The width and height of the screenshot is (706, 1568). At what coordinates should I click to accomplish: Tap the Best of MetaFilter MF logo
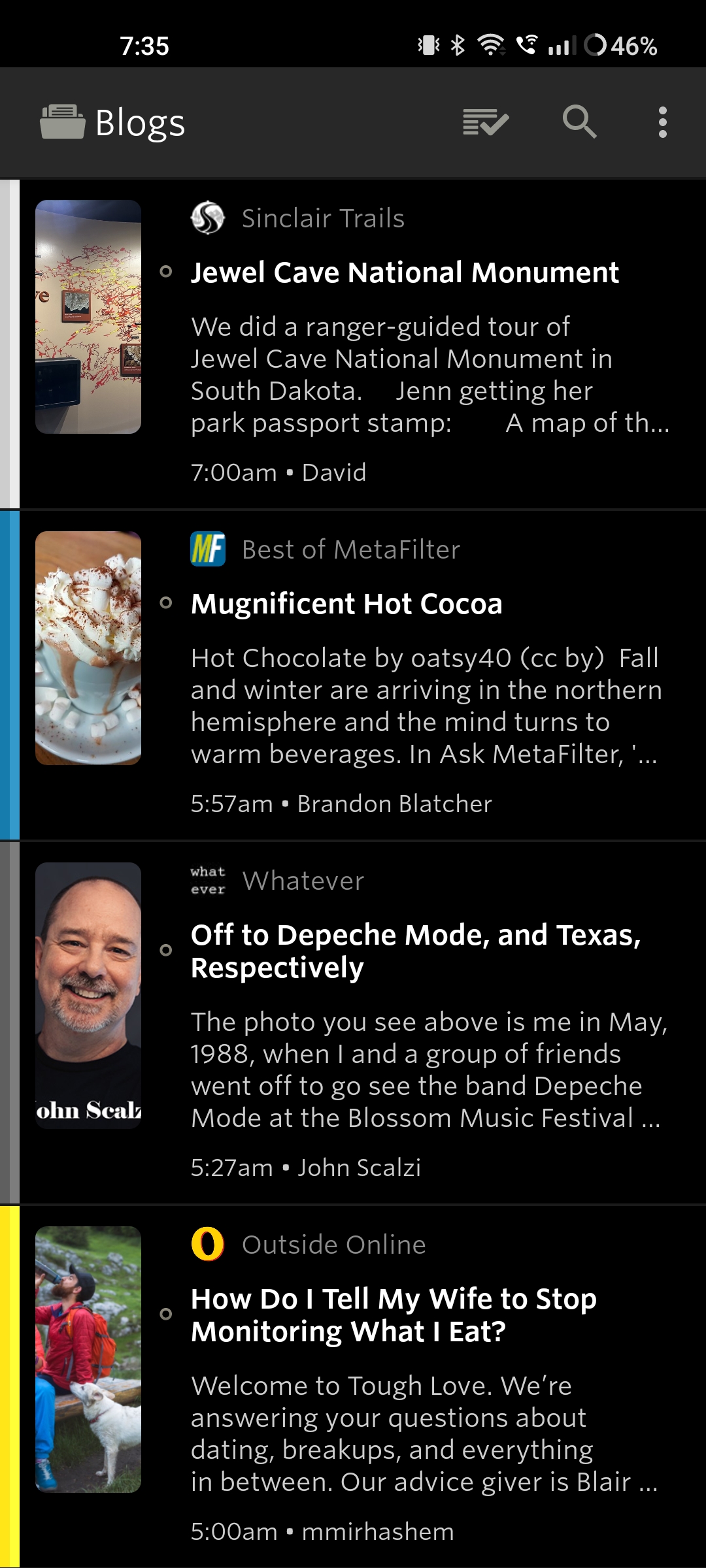pyautogui.click(x=206, y=549)
